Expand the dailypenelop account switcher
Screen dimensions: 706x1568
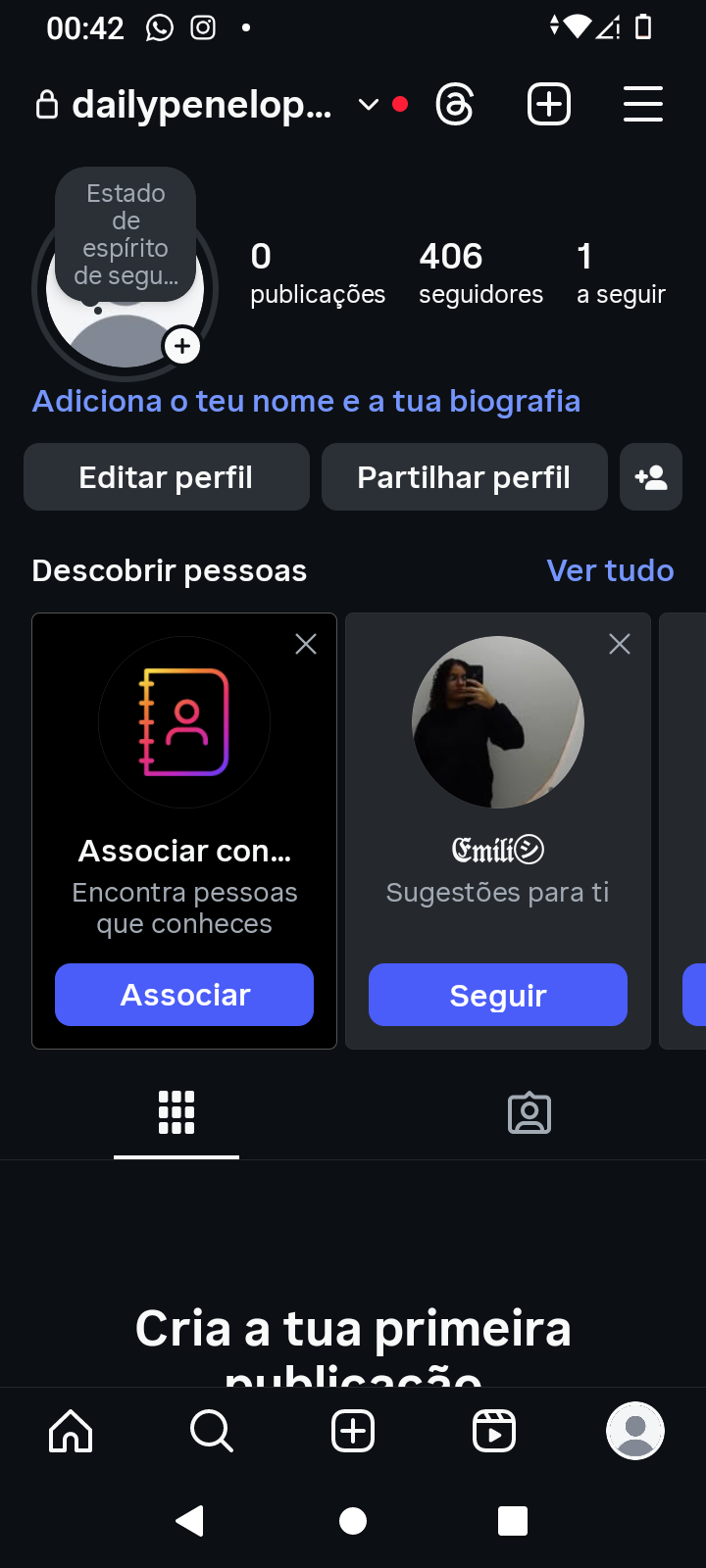[367, 104]
